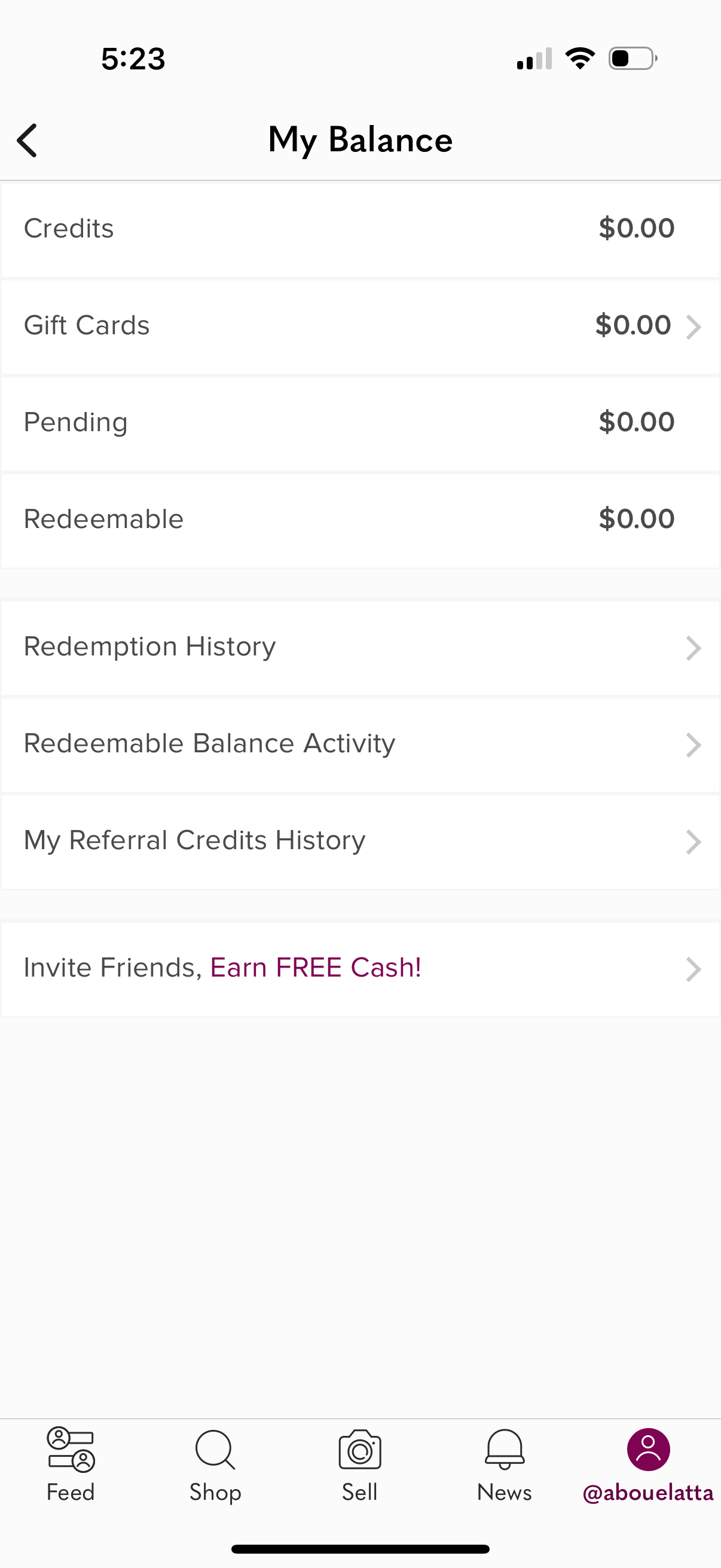721x1568 pixels.
Task: Expand Redeemable Balance Activity via its chevron
Action: (x=693, y=745)
